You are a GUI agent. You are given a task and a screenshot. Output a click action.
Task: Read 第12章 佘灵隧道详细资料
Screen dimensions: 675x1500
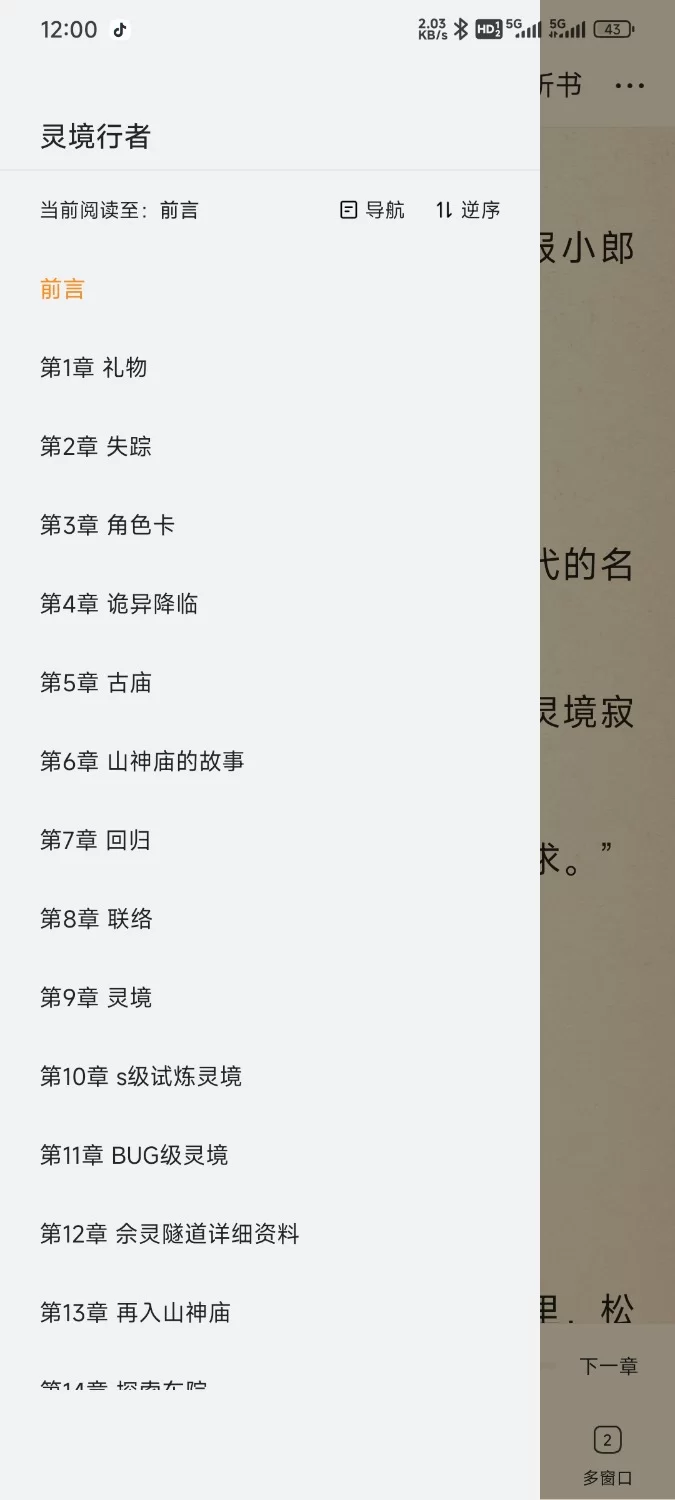tap(169, 1235)
